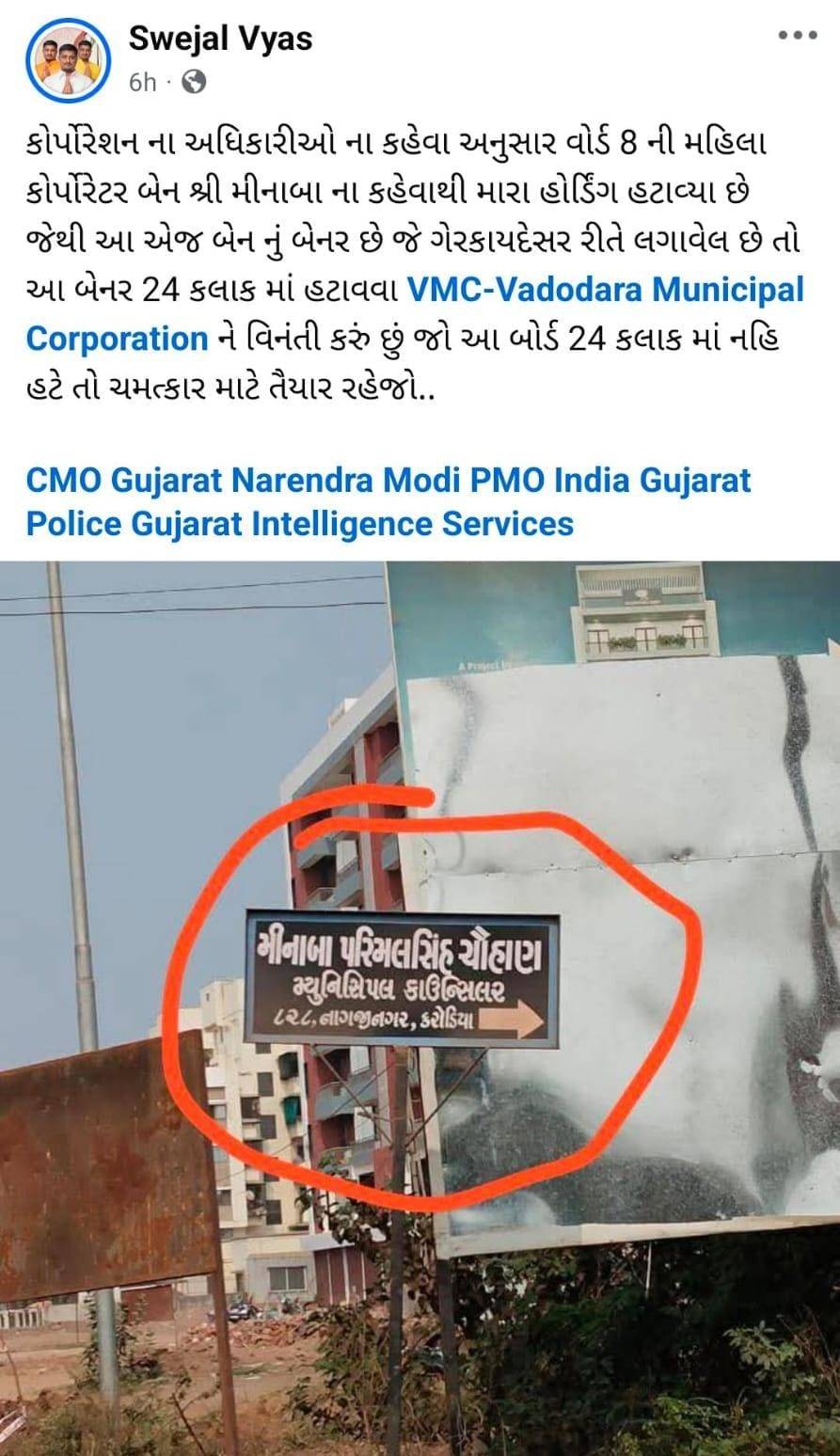Screen dimensions: 840x1456
Task: Open Swejal Vyas profile name link
Action: [220, 39]
